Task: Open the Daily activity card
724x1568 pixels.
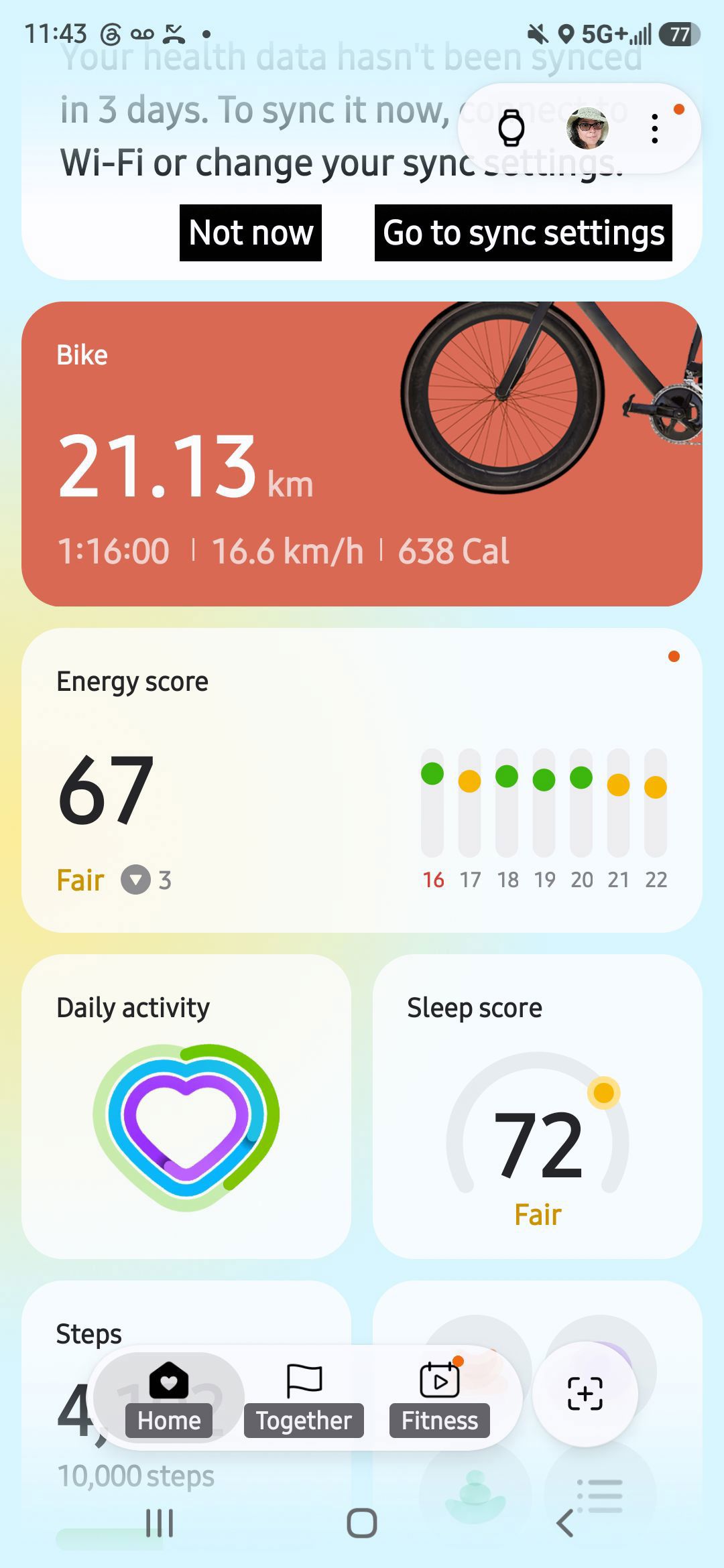Action: (186, 1106)
